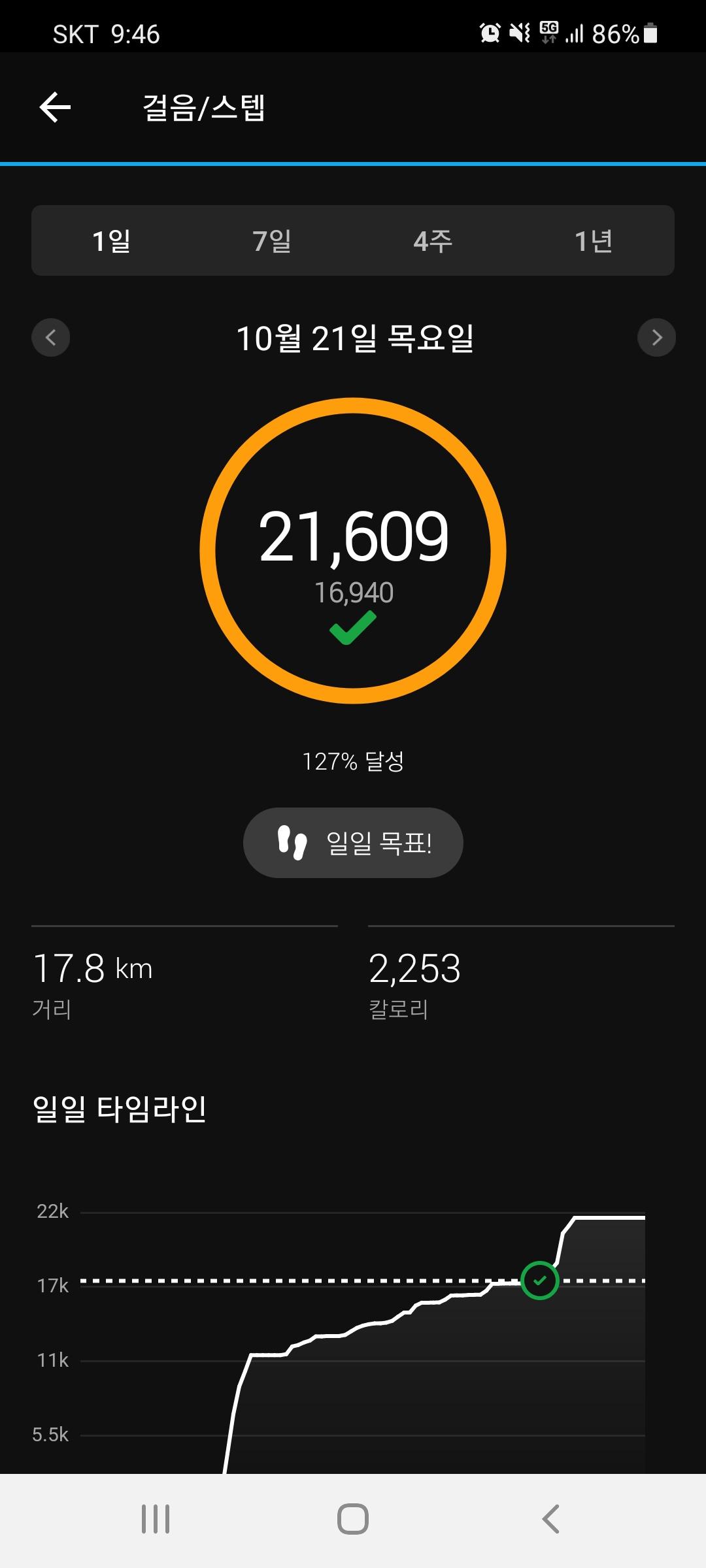Switch to the 7일 view
Screen dimensions: 706x1568
[x=272, y=241]
